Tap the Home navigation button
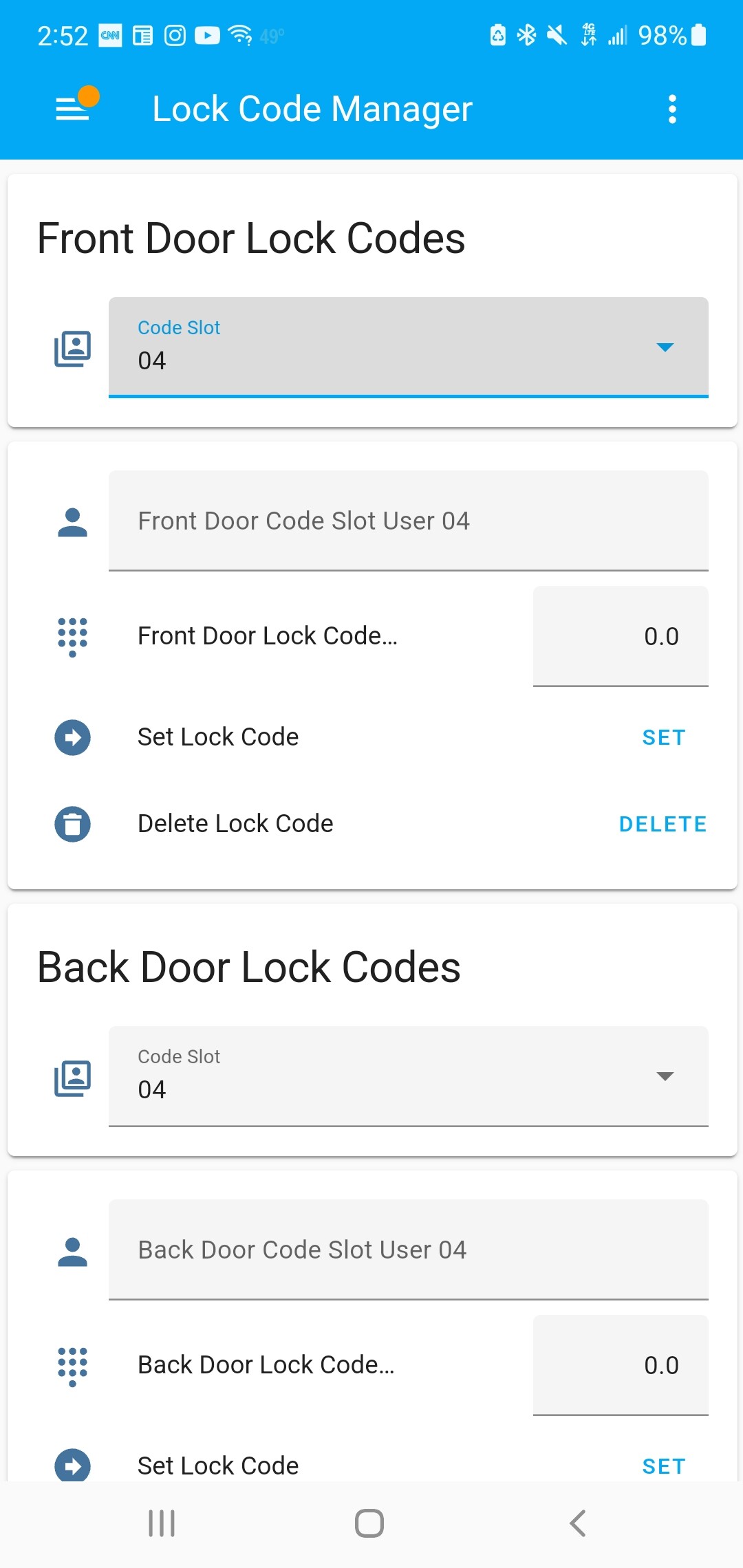Viewport: 743px width, 1568px height. pyautogui.click(x=369, y=1522)
